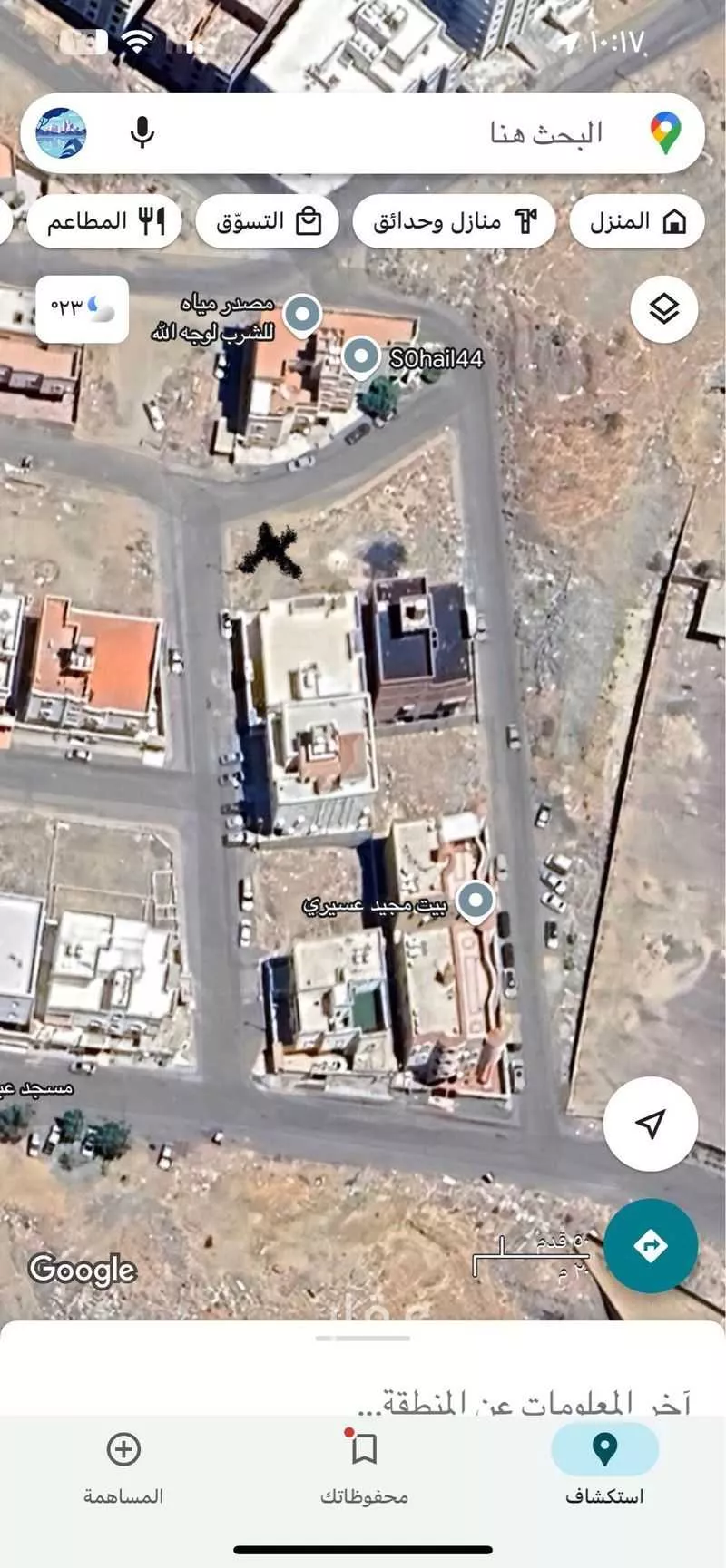Select the المنزل home chip
The width and height of the screenshot is (726, 1568).
637,221
